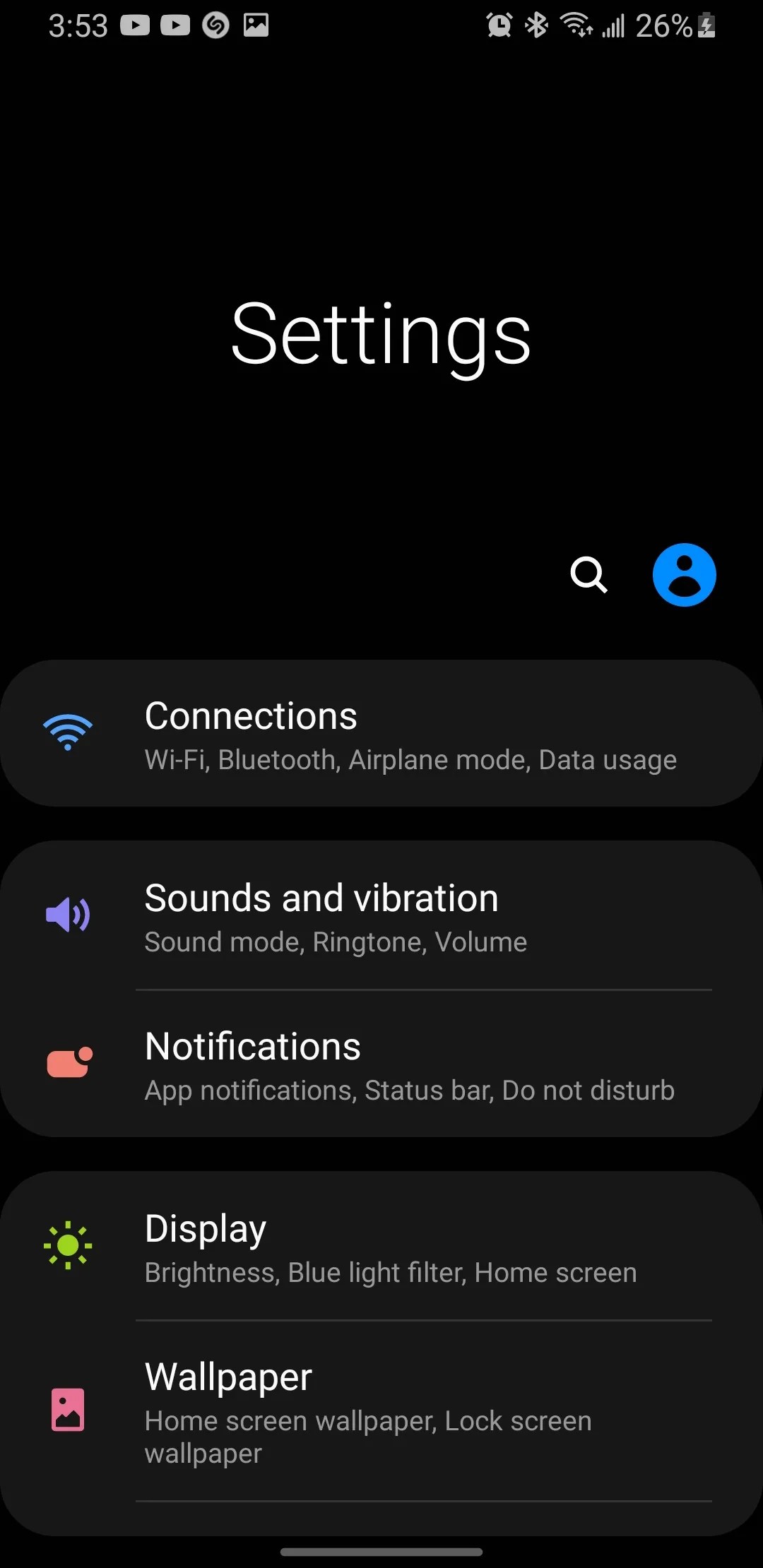Open Display settings
The image size is (763, 1568).
click(x=381, y=1247)
